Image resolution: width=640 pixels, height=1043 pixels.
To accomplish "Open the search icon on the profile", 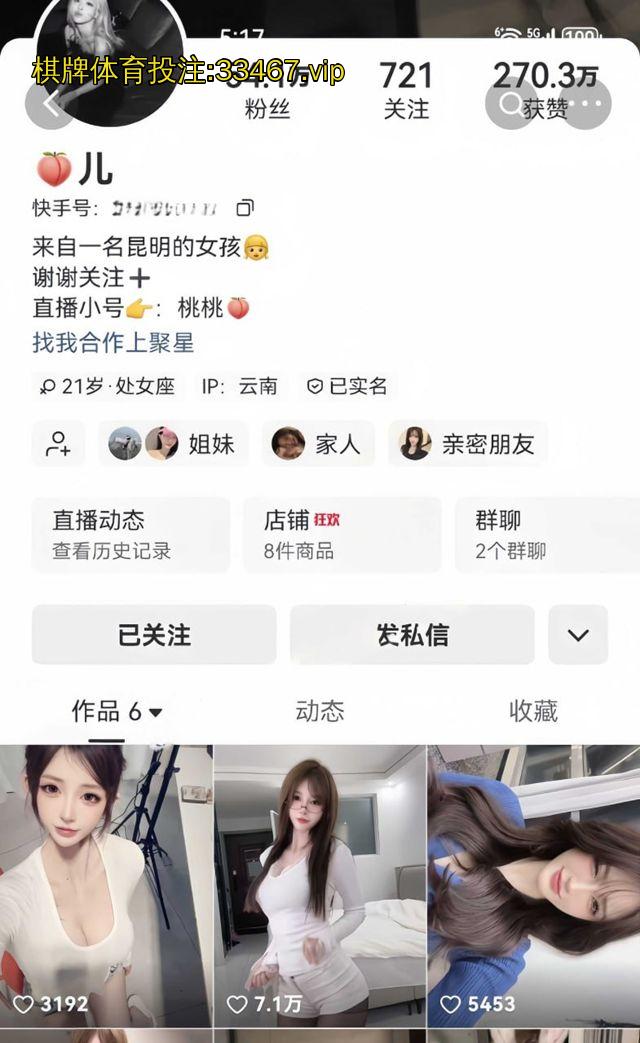I will [511, 103].
